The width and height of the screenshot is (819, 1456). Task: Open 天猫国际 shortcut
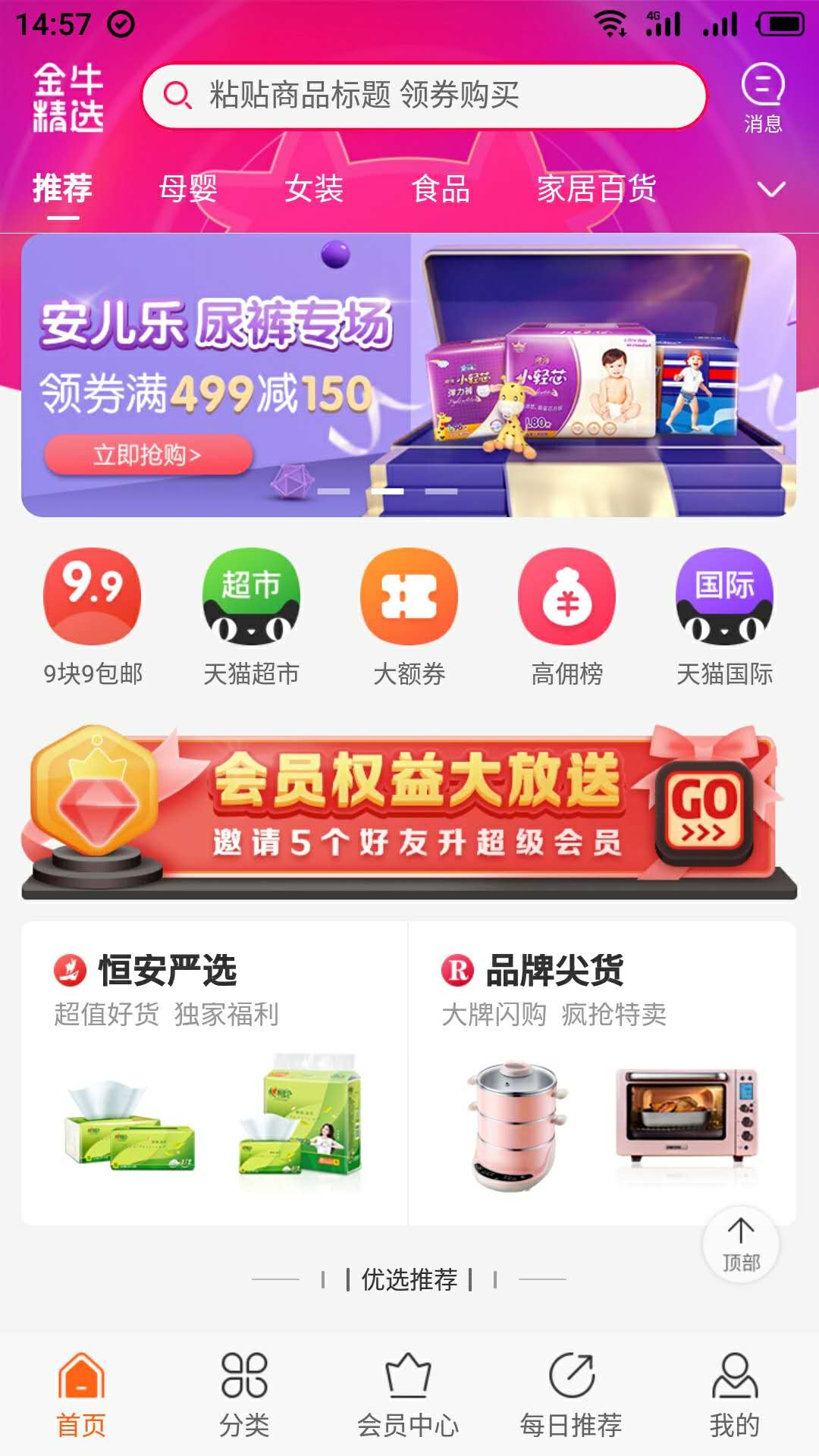[x=724, y=617]
